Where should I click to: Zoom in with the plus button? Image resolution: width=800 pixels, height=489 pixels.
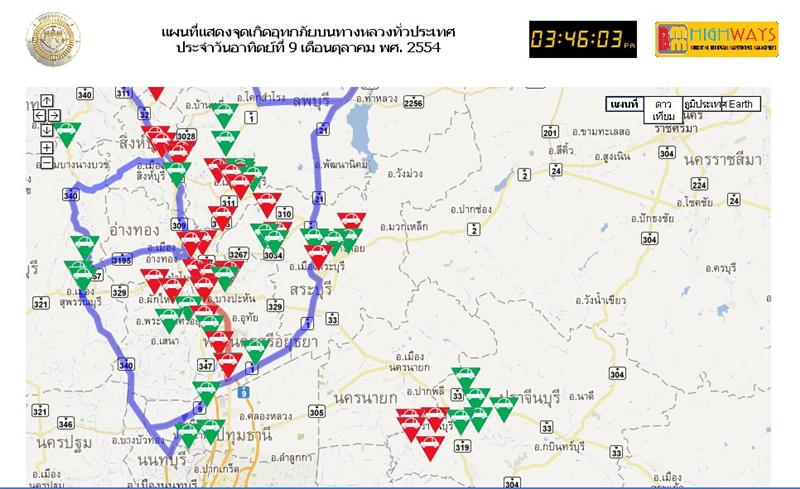(47, 148)
